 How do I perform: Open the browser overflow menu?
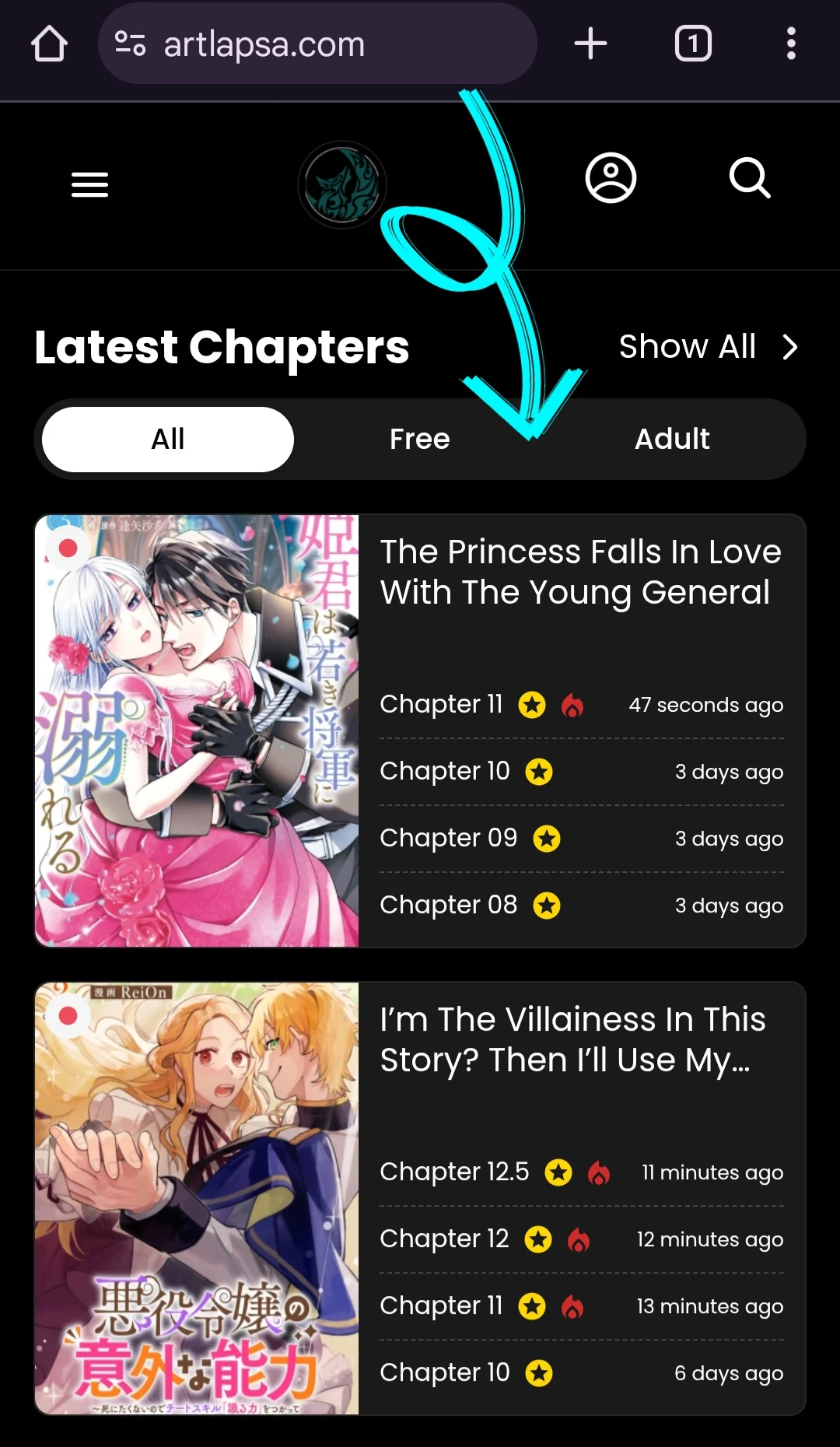(x=790, y=44)
